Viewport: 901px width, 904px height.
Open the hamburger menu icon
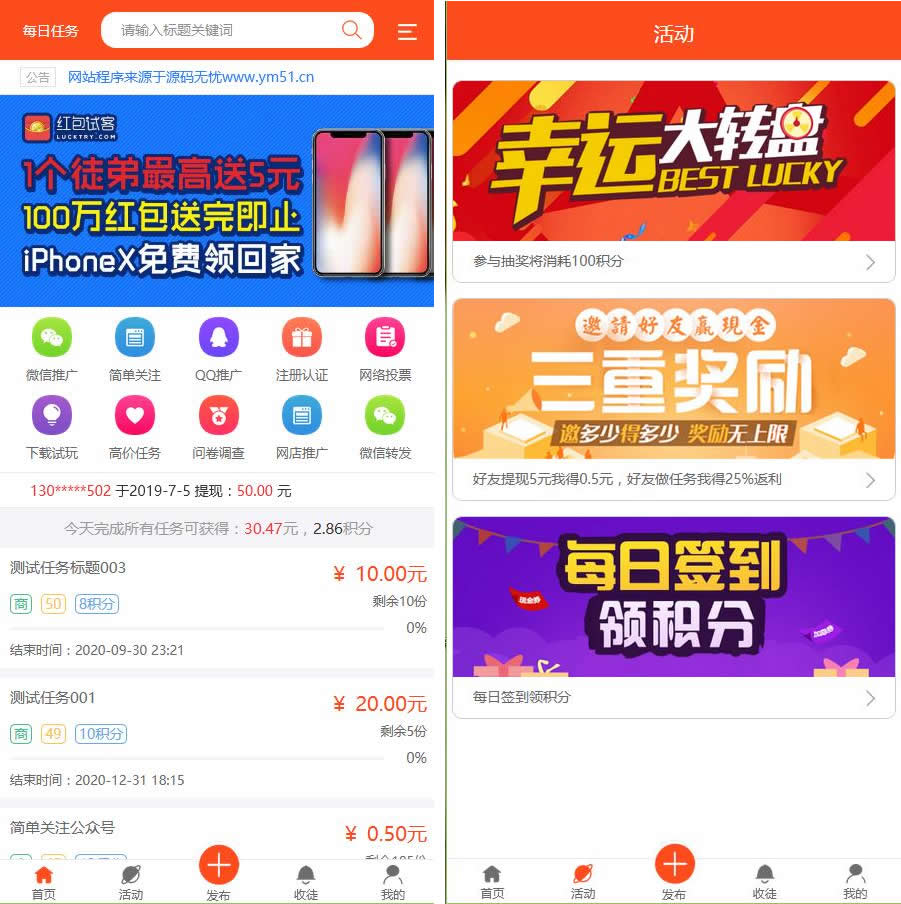coord(407,32)
